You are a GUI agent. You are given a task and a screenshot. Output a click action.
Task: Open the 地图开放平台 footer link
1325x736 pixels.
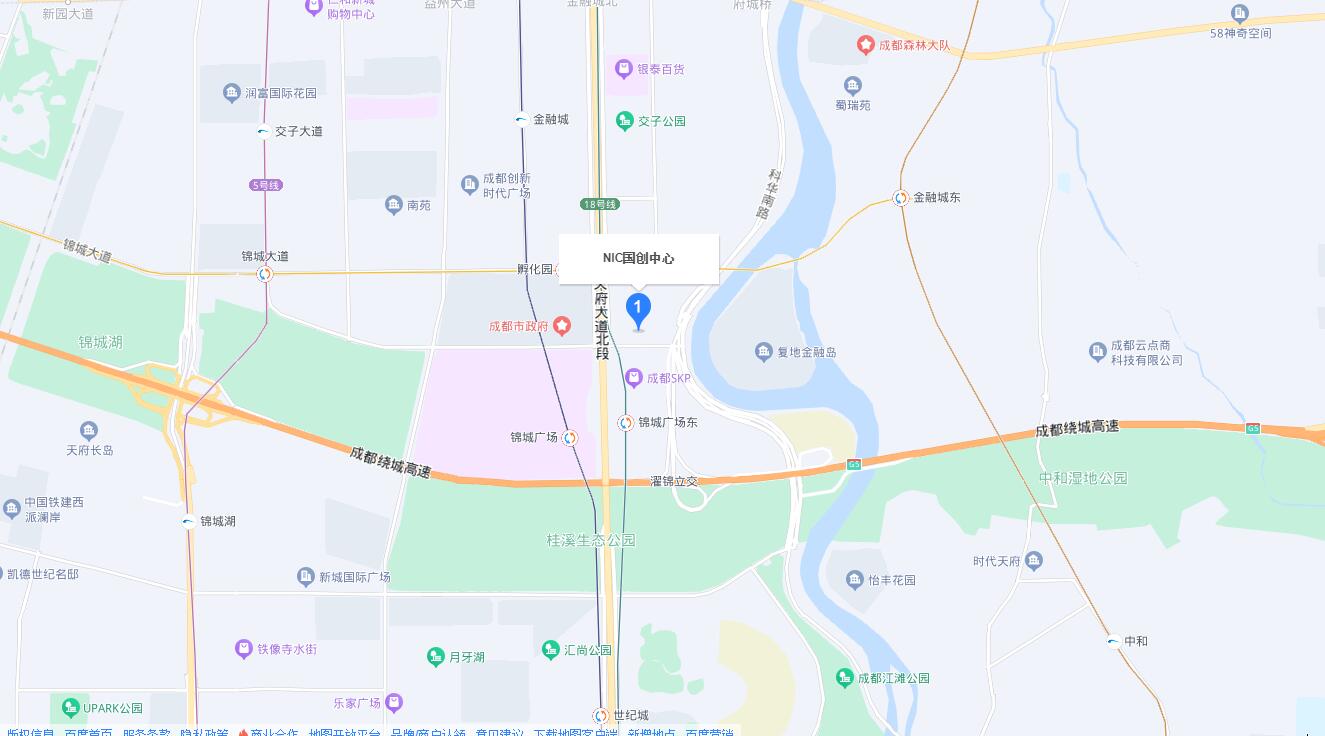pyautogui.click(x=344, y=731)
